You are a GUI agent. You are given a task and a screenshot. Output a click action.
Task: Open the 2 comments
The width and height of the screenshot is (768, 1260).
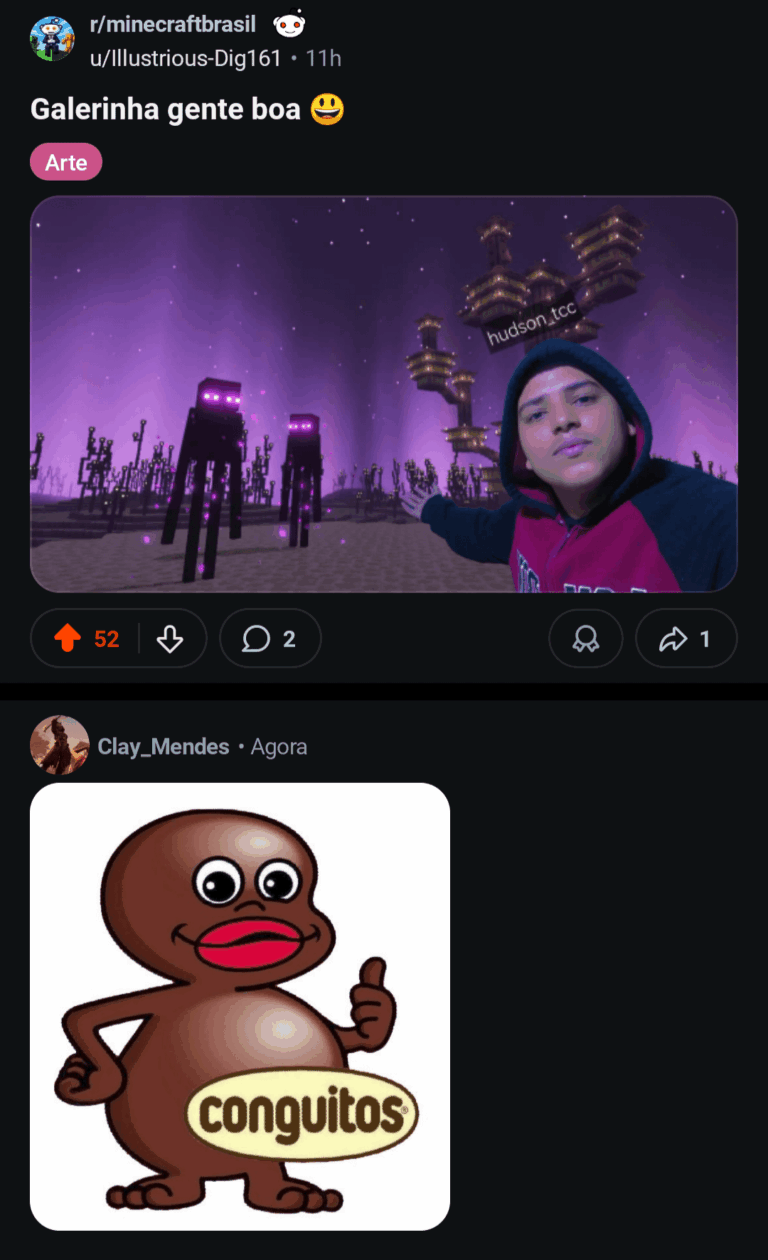(x=270, y=638)
